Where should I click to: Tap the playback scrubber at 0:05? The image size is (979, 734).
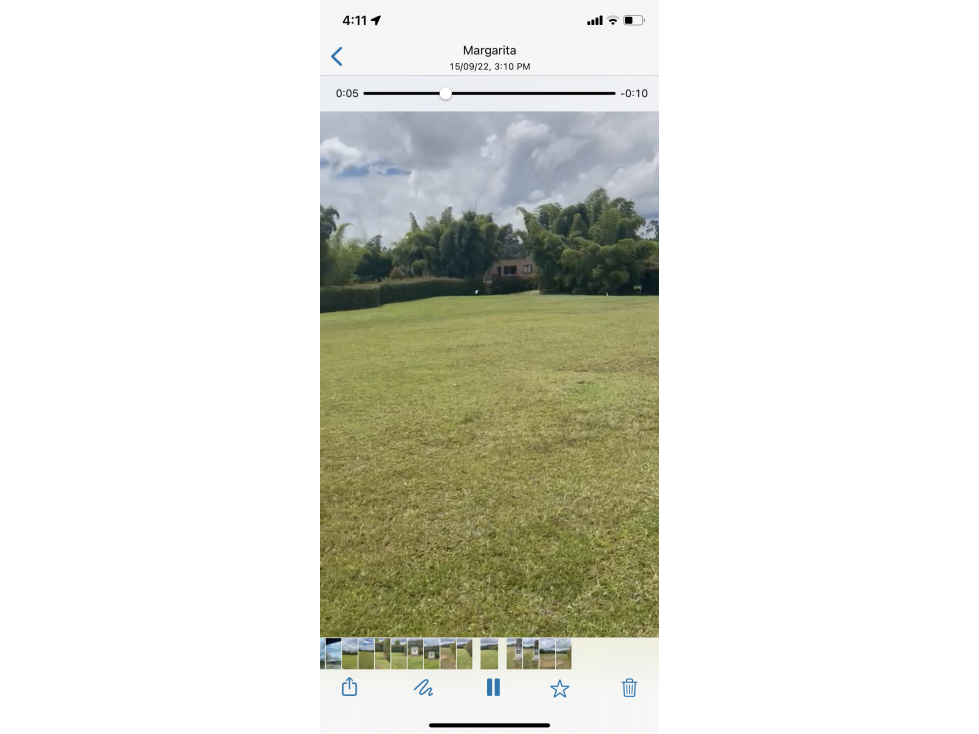coord(445,93)
